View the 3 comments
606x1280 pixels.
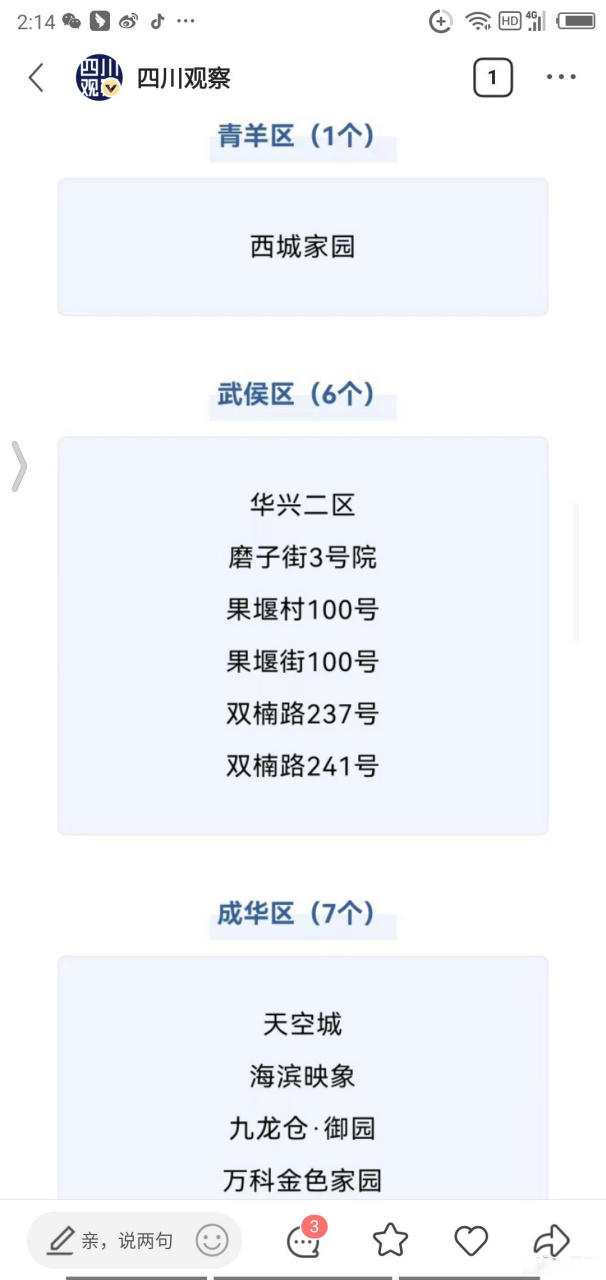pyautogui.click(x=305, y=1238)
